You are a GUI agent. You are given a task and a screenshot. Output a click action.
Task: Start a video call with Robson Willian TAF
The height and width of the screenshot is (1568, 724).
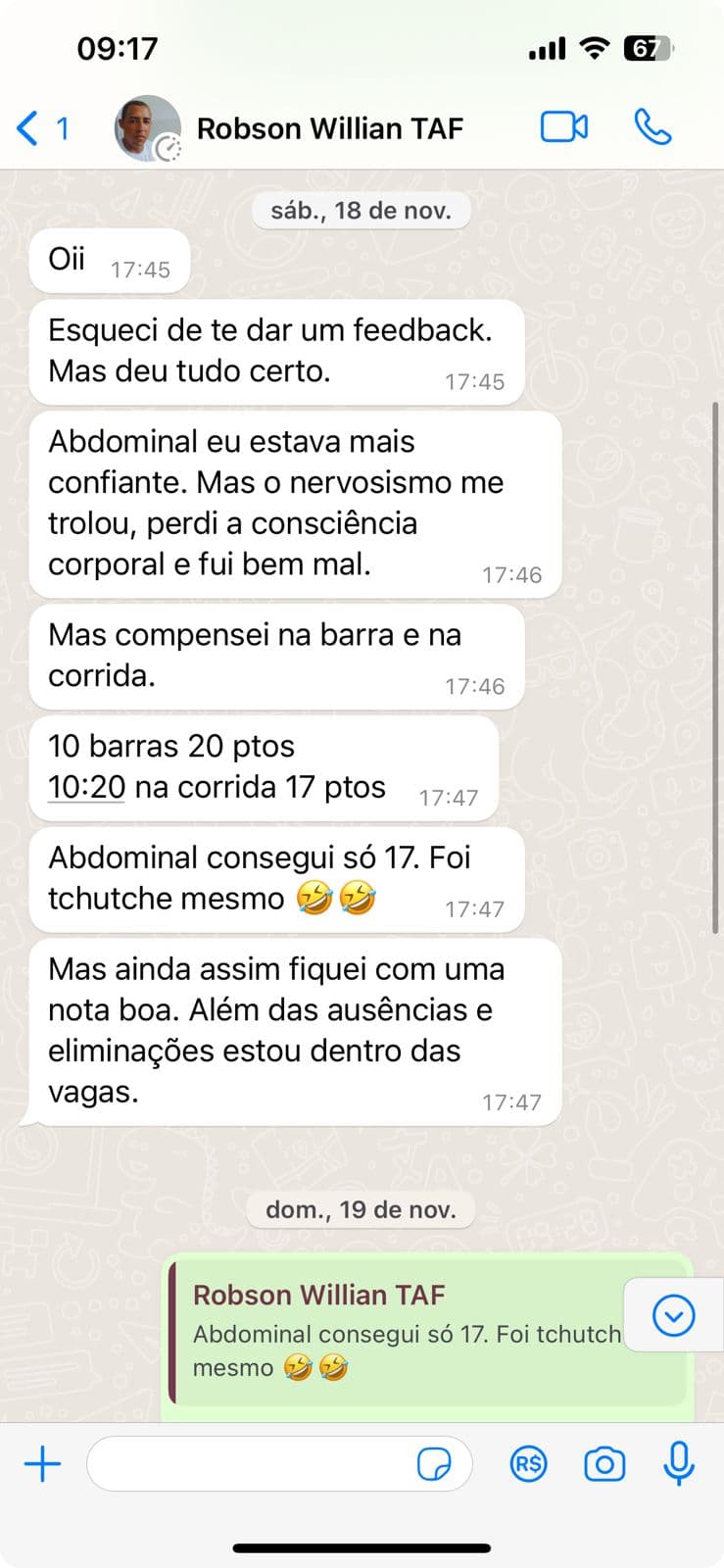click(x=563, y=127)
